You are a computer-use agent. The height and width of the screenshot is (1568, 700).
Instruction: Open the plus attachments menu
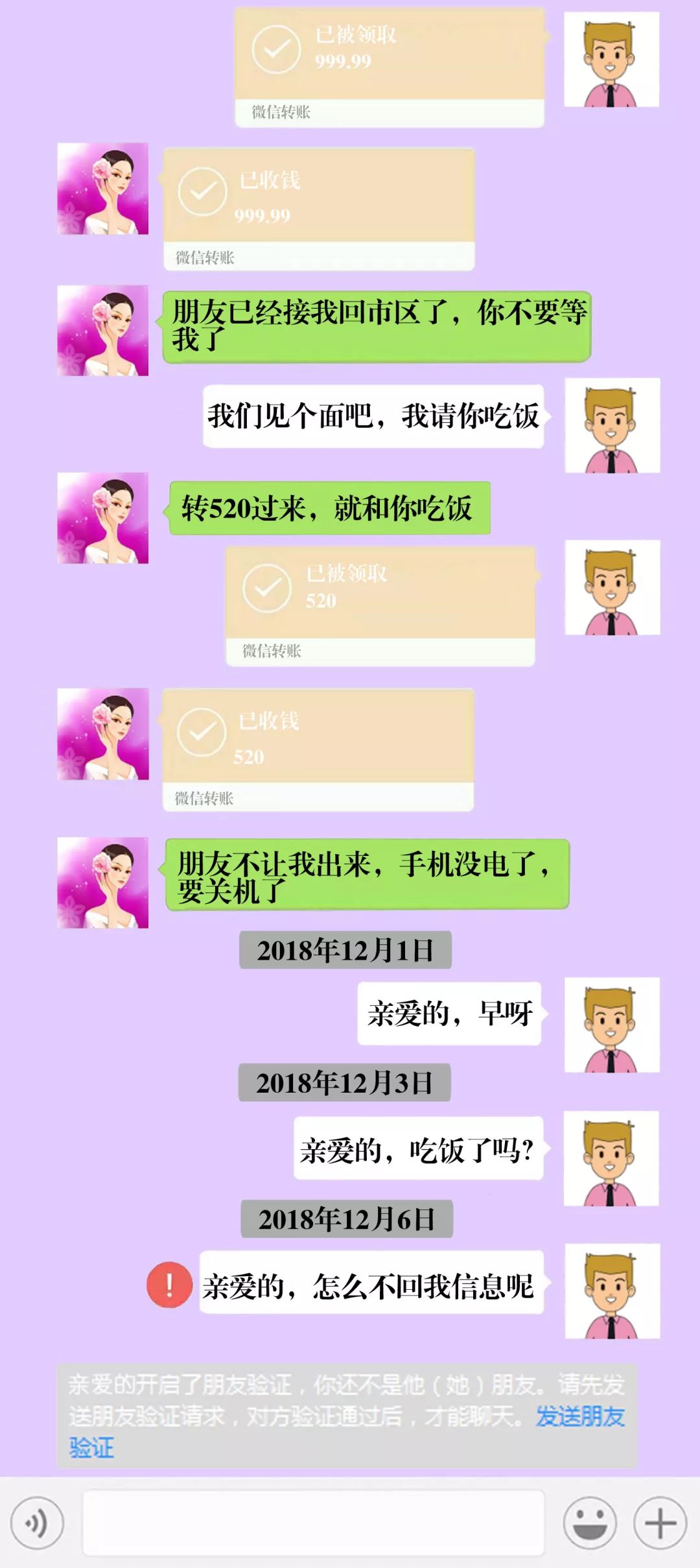(660, 1522)
